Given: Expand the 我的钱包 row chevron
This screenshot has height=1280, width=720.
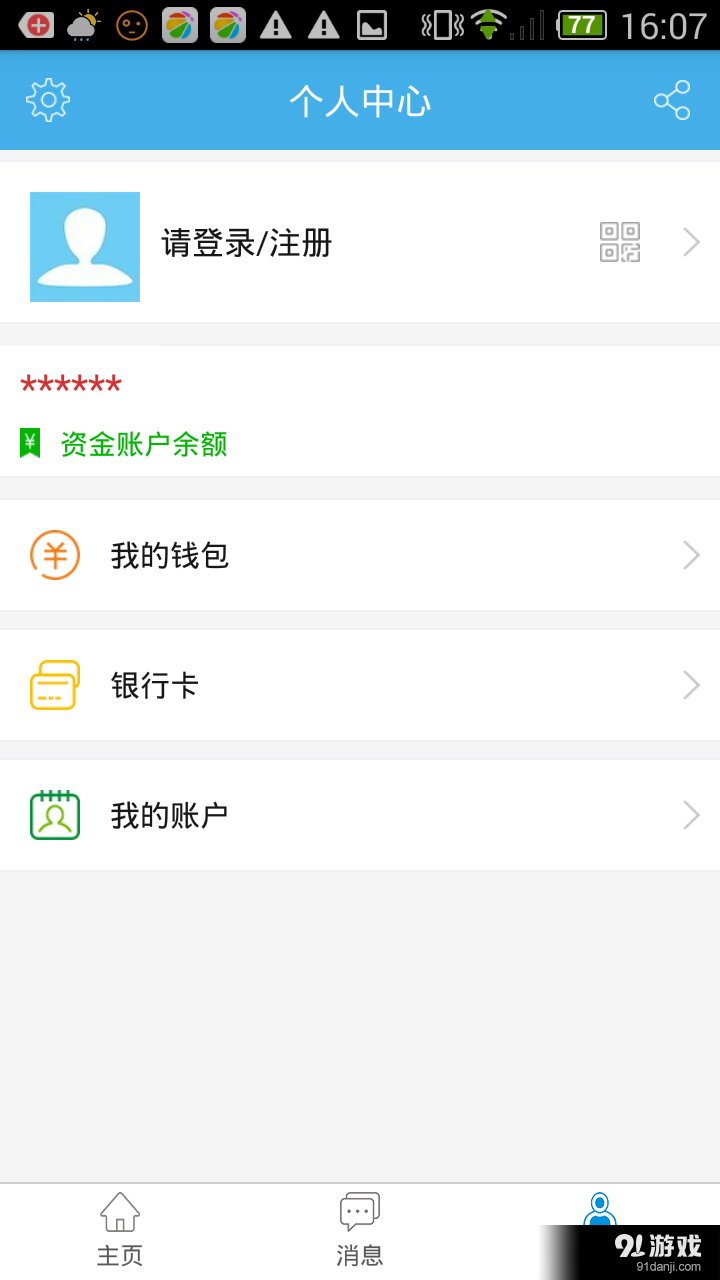Looking at the screenshot, I should pos(690,555).
